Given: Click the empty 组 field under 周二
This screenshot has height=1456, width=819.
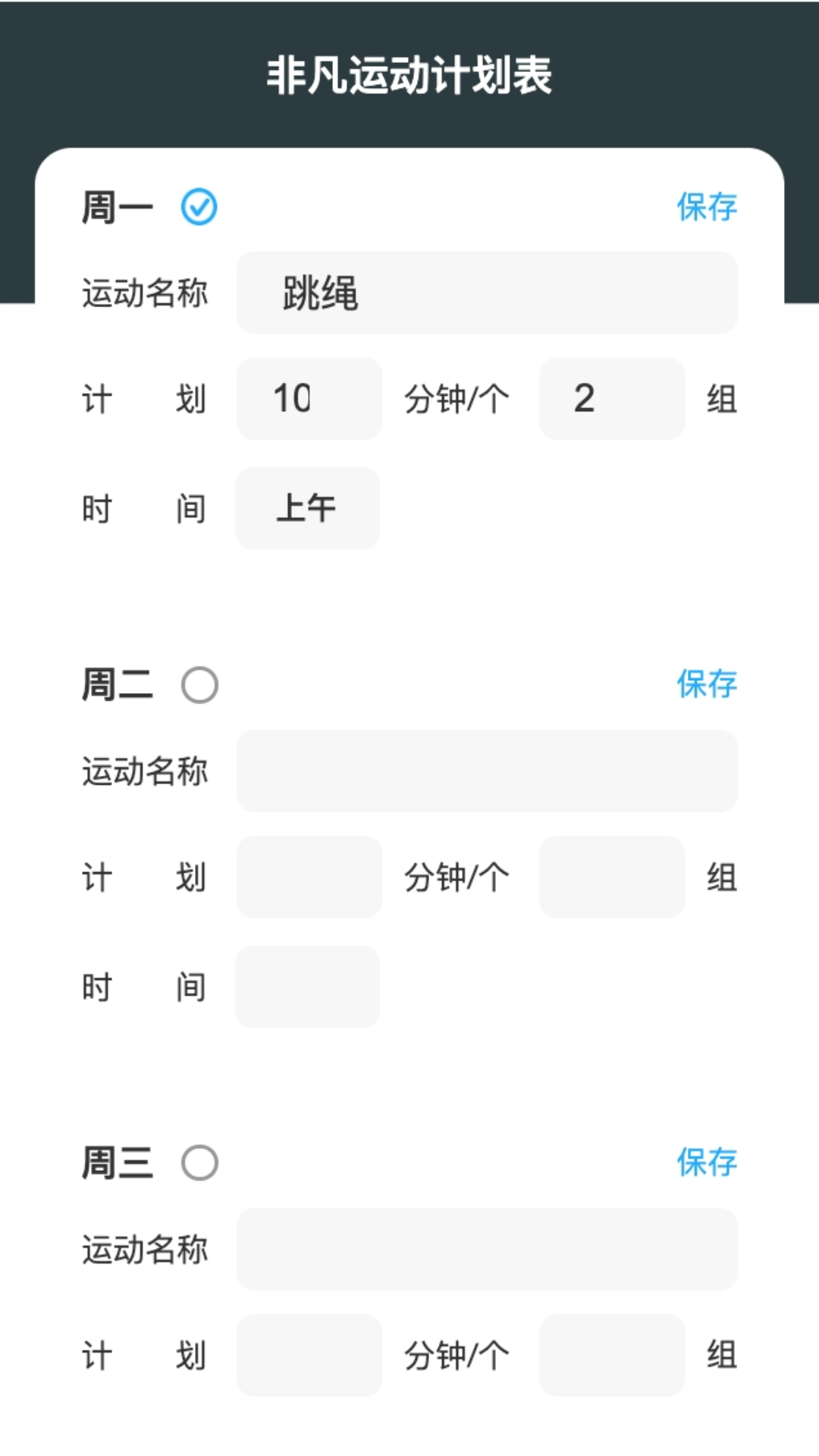Looking at the screenshot, I should click(x=611, y=877).
